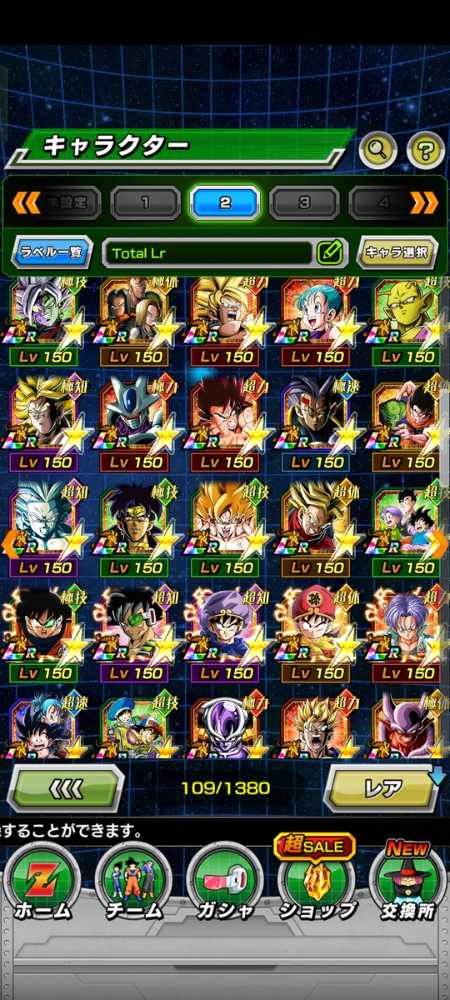The image size is (450, 1000).
Task: Switch to label tab 1
Action: click(145, 203)
